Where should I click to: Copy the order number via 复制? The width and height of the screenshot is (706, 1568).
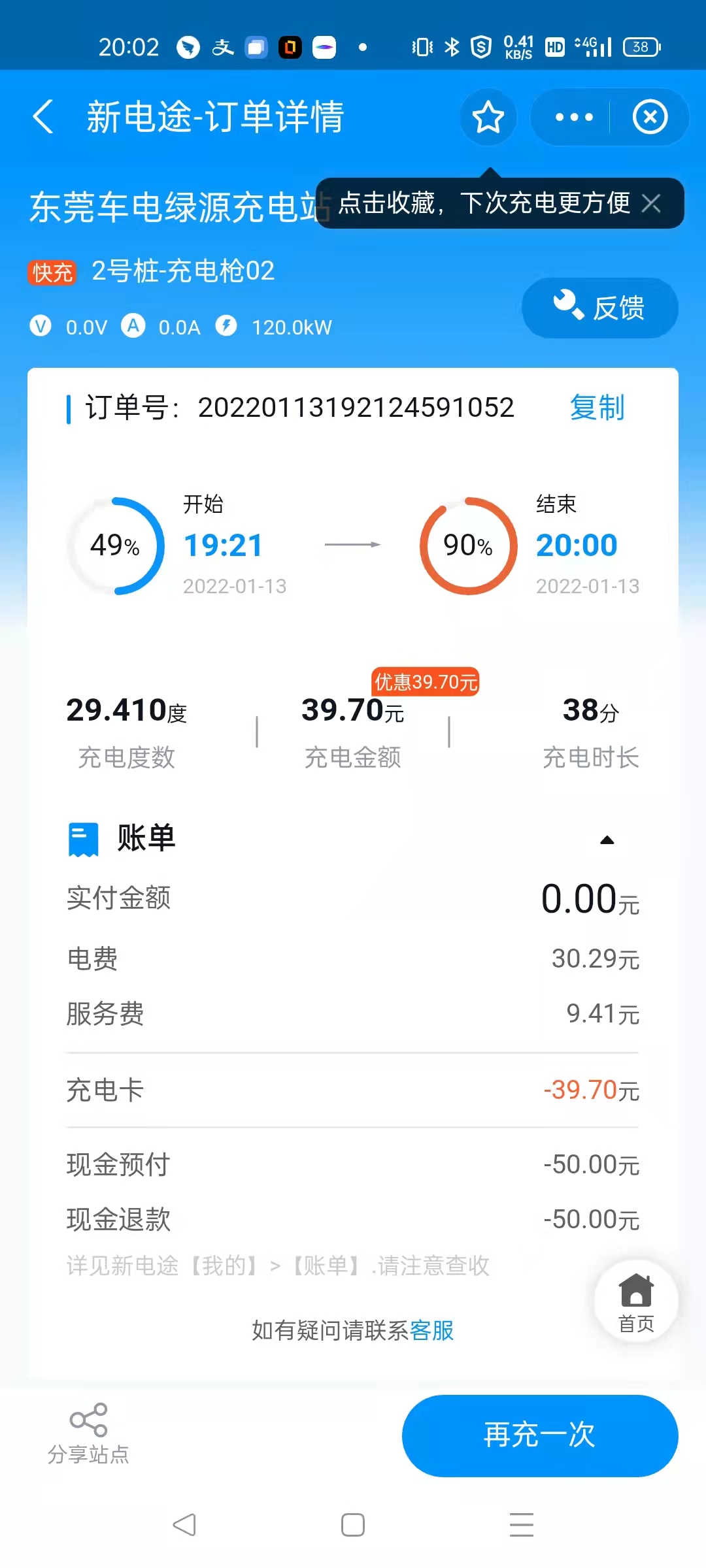point(597,408)
